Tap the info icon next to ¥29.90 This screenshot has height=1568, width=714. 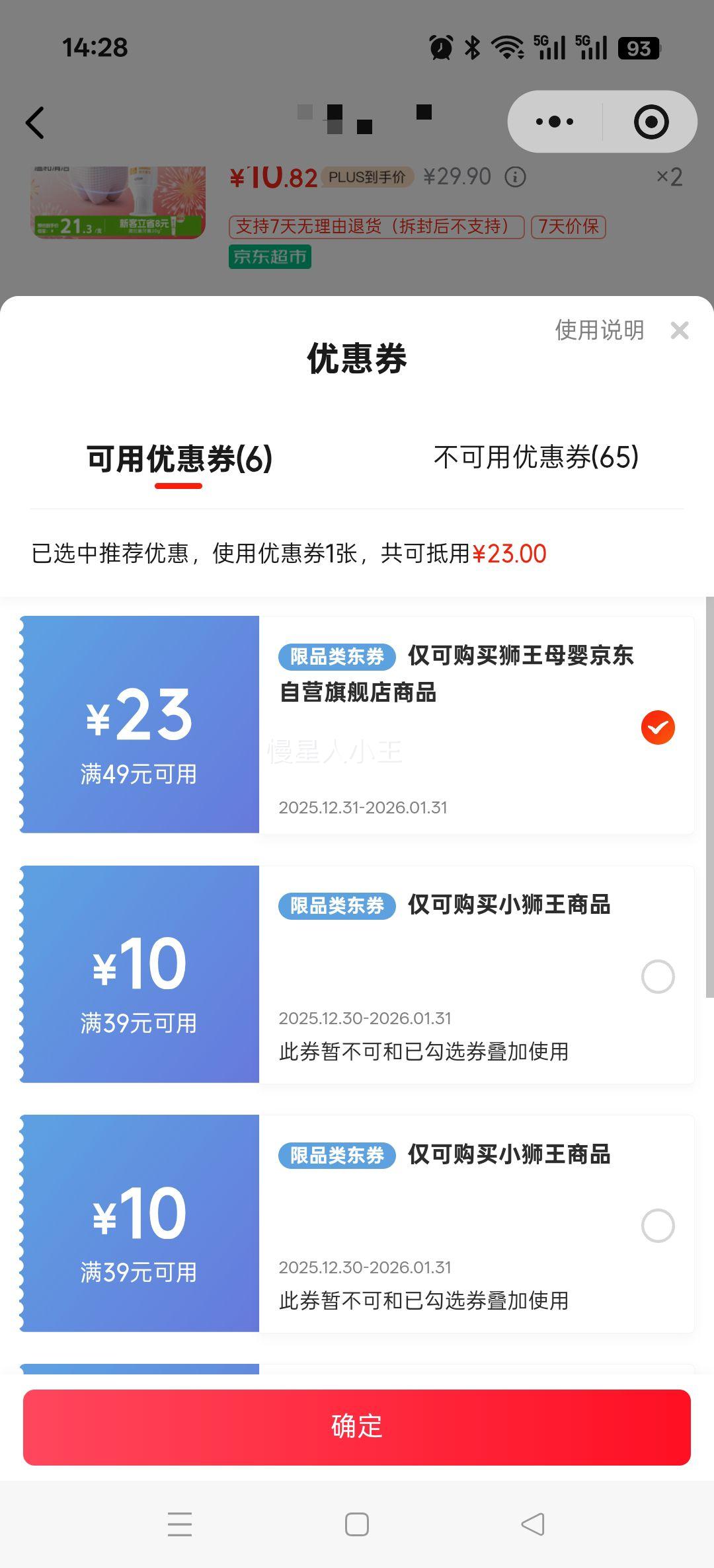(x=515, y=177)
